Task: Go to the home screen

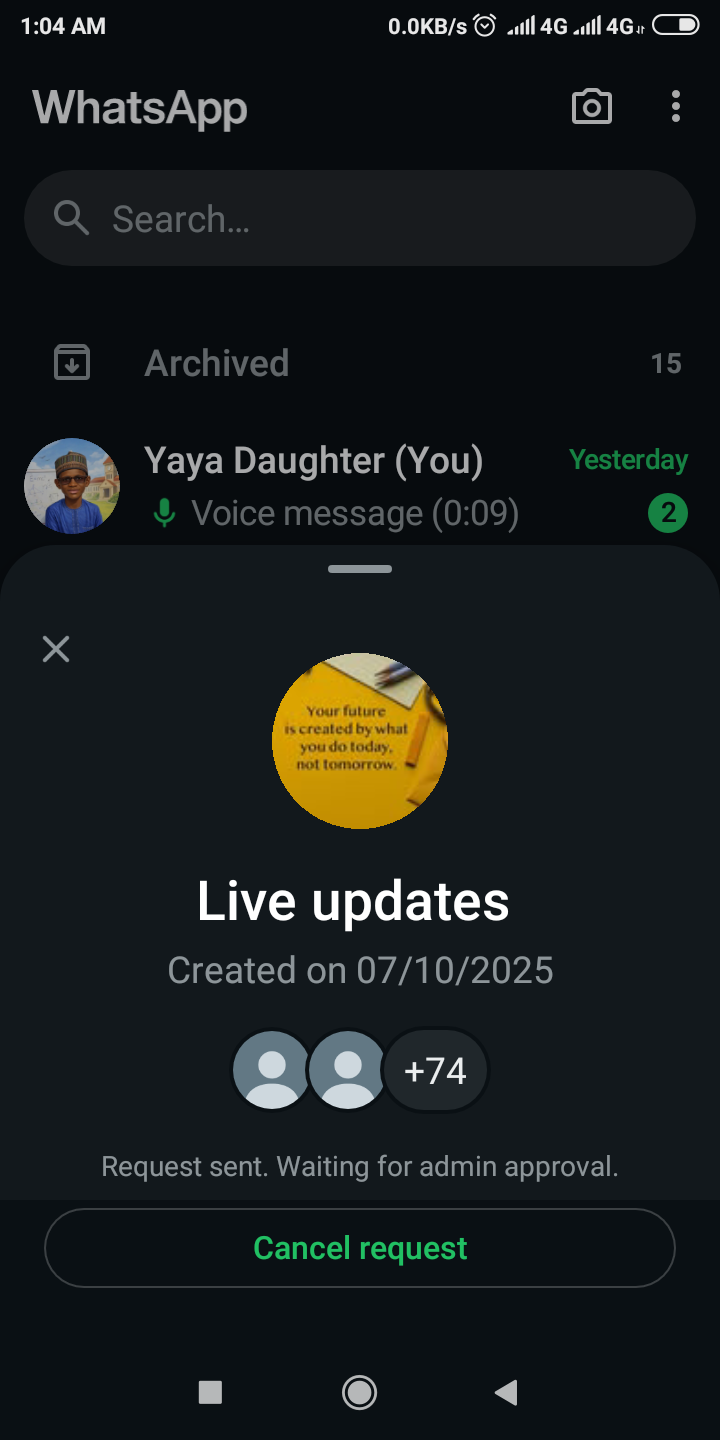Action: (359, 1392)
